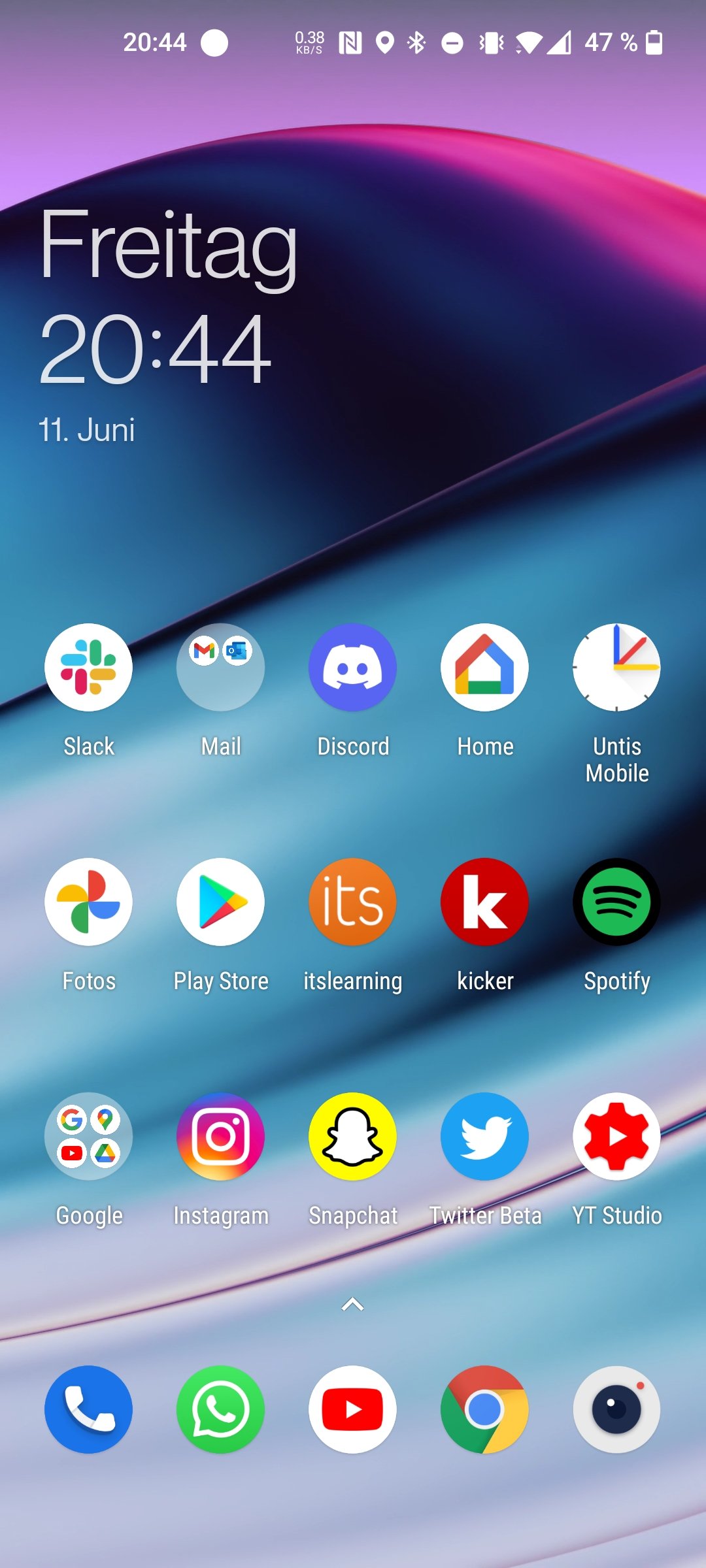Viewport: 706px width, 1568px height.
Task: Open YouTube from the dock
Action: pos(352,1409)
